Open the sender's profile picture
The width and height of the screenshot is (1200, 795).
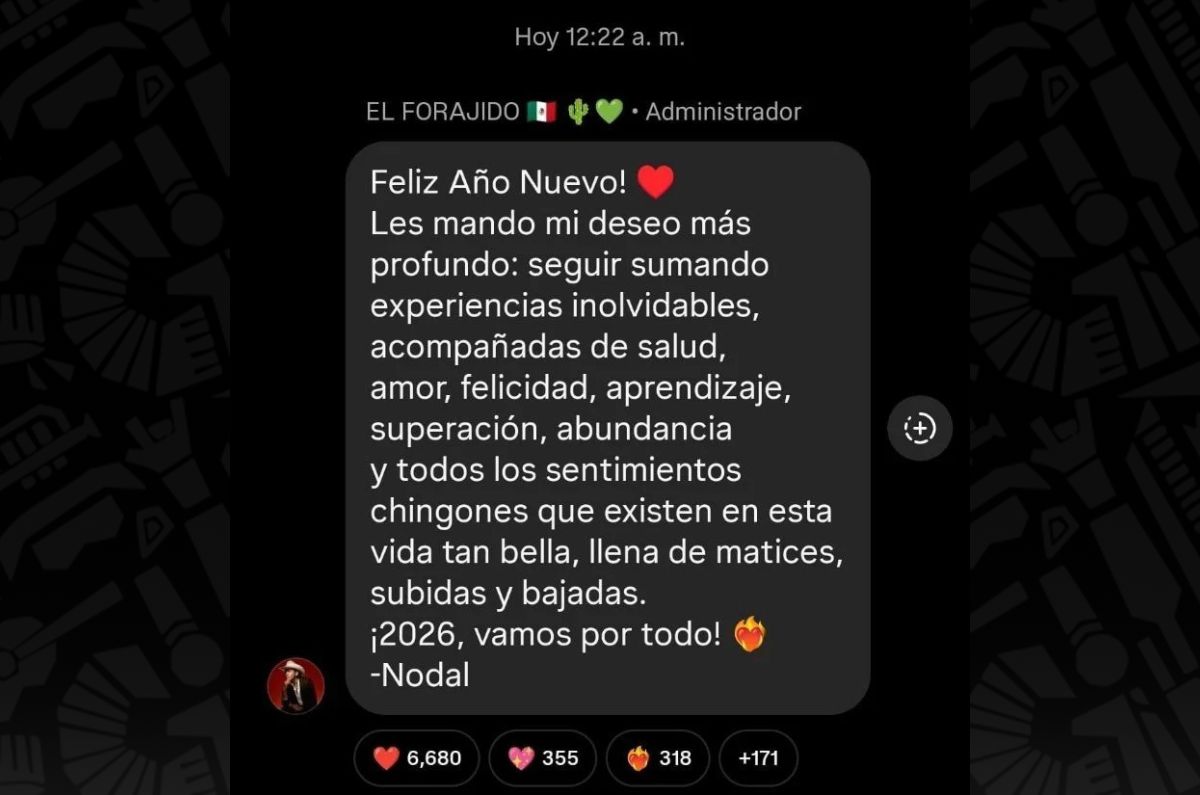[296, 685]
